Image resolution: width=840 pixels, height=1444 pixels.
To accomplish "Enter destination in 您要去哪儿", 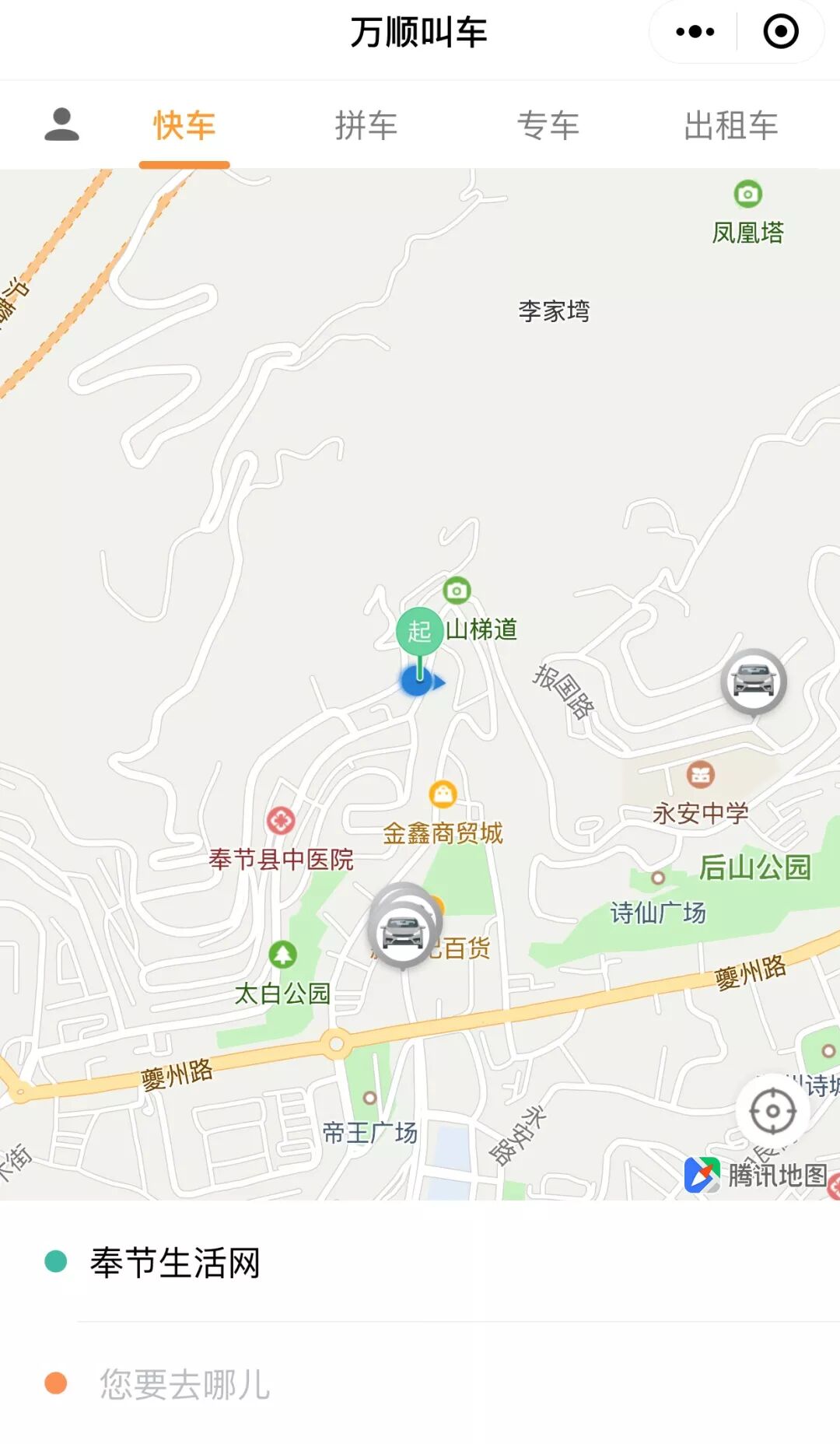I will 420,1384.
